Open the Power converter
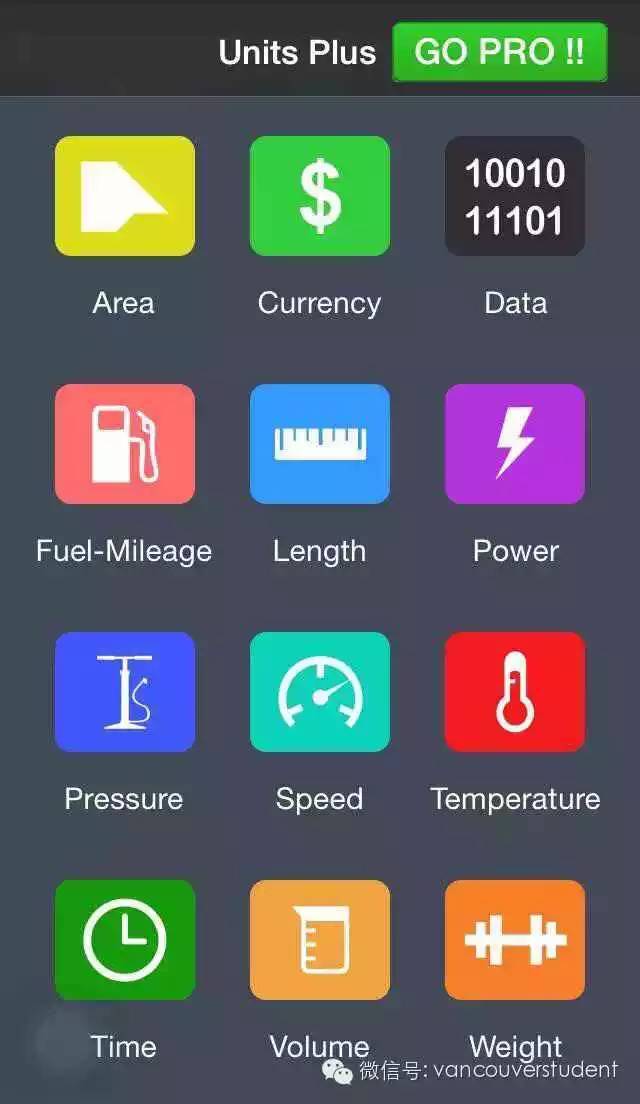640x1104 pixels. [x=514, y=444]
